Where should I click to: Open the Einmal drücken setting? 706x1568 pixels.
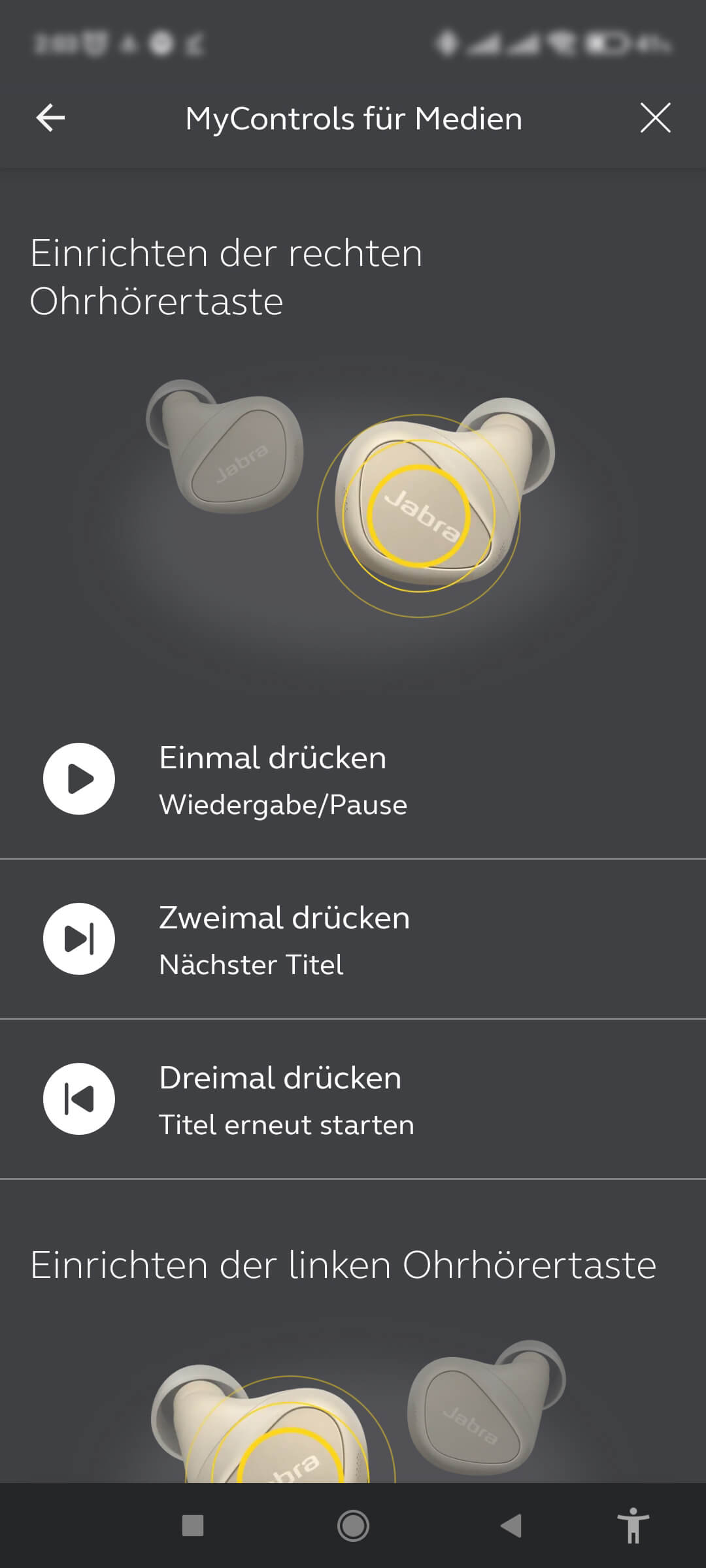353,779
